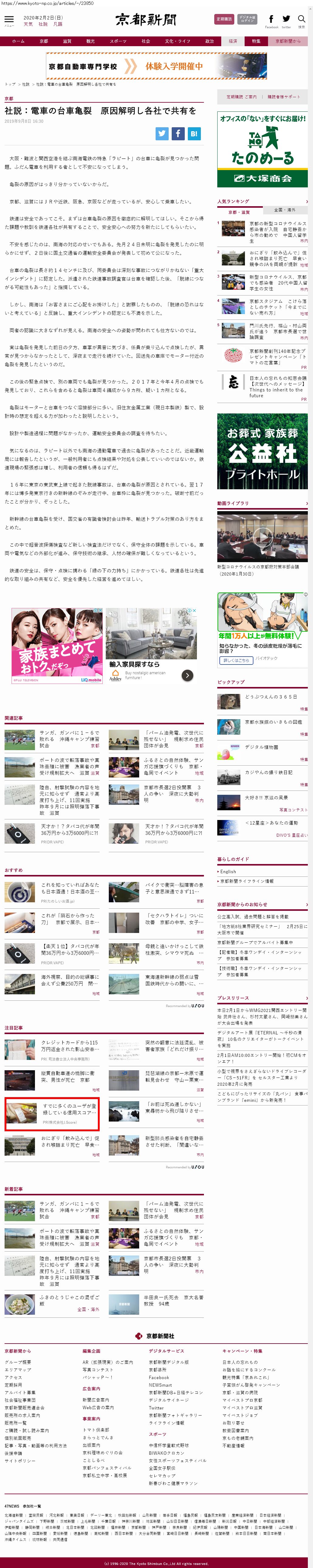Viewport: 313px width, 1568px height.
Task: Tap the 定期購読 subscribe button
Action: 224,19
